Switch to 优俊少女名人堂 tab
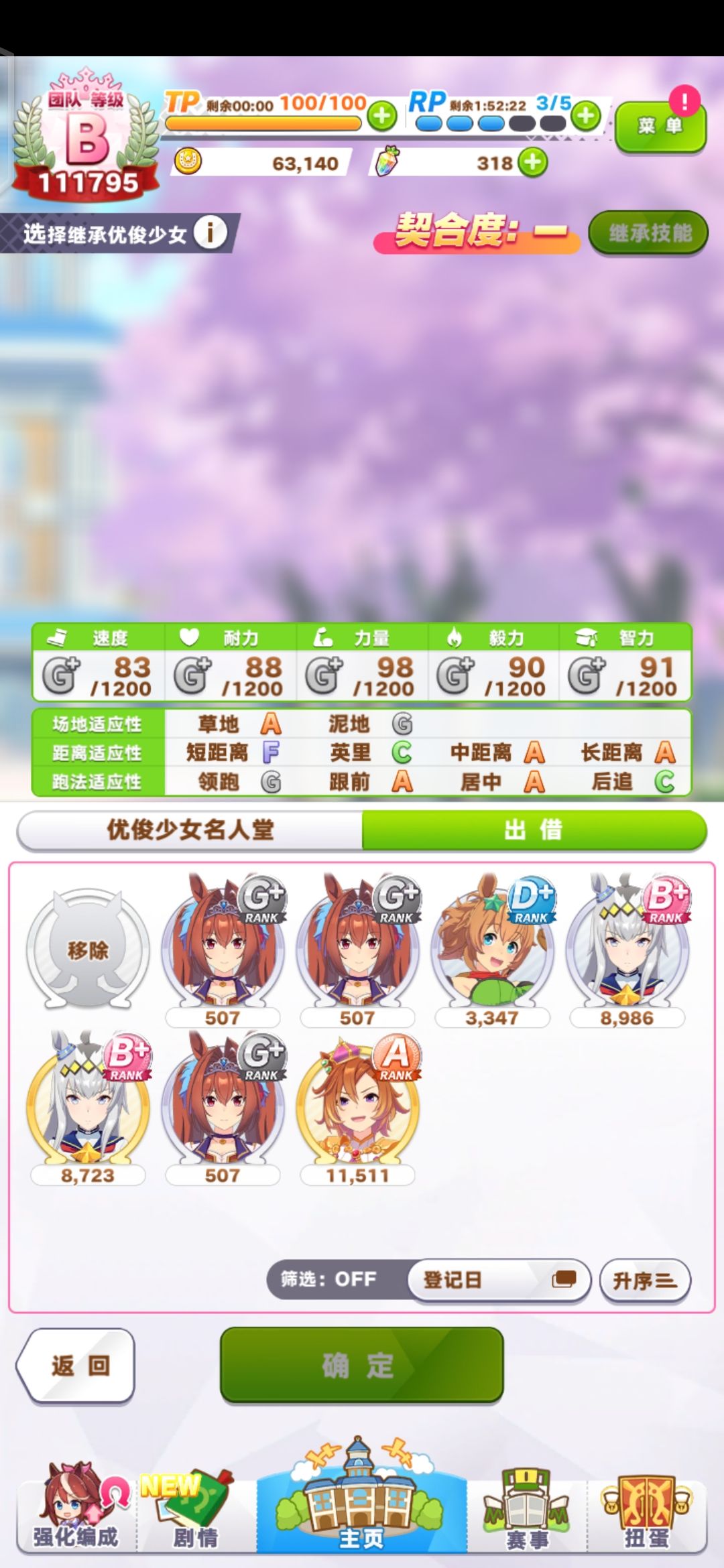The height and width of the screenshot is (1568, 724). pos(190,830)
